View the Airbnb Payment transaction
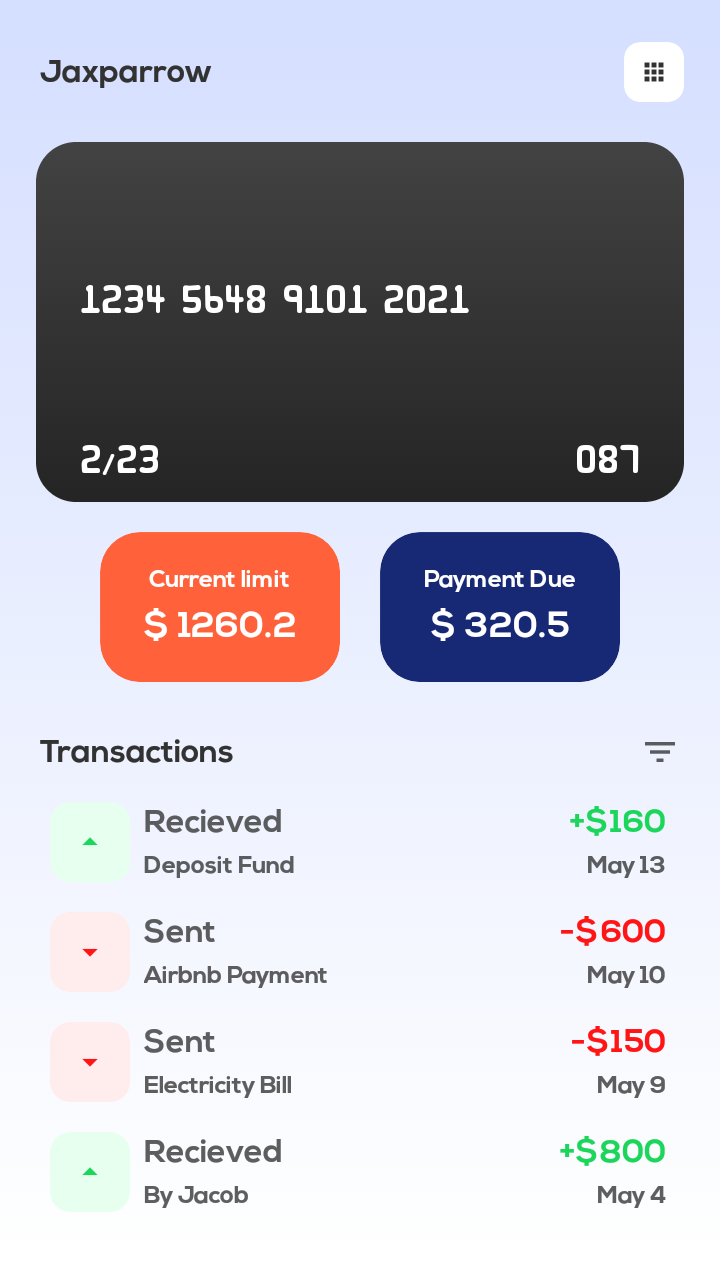720x1280 pixels. click(360, 952)
